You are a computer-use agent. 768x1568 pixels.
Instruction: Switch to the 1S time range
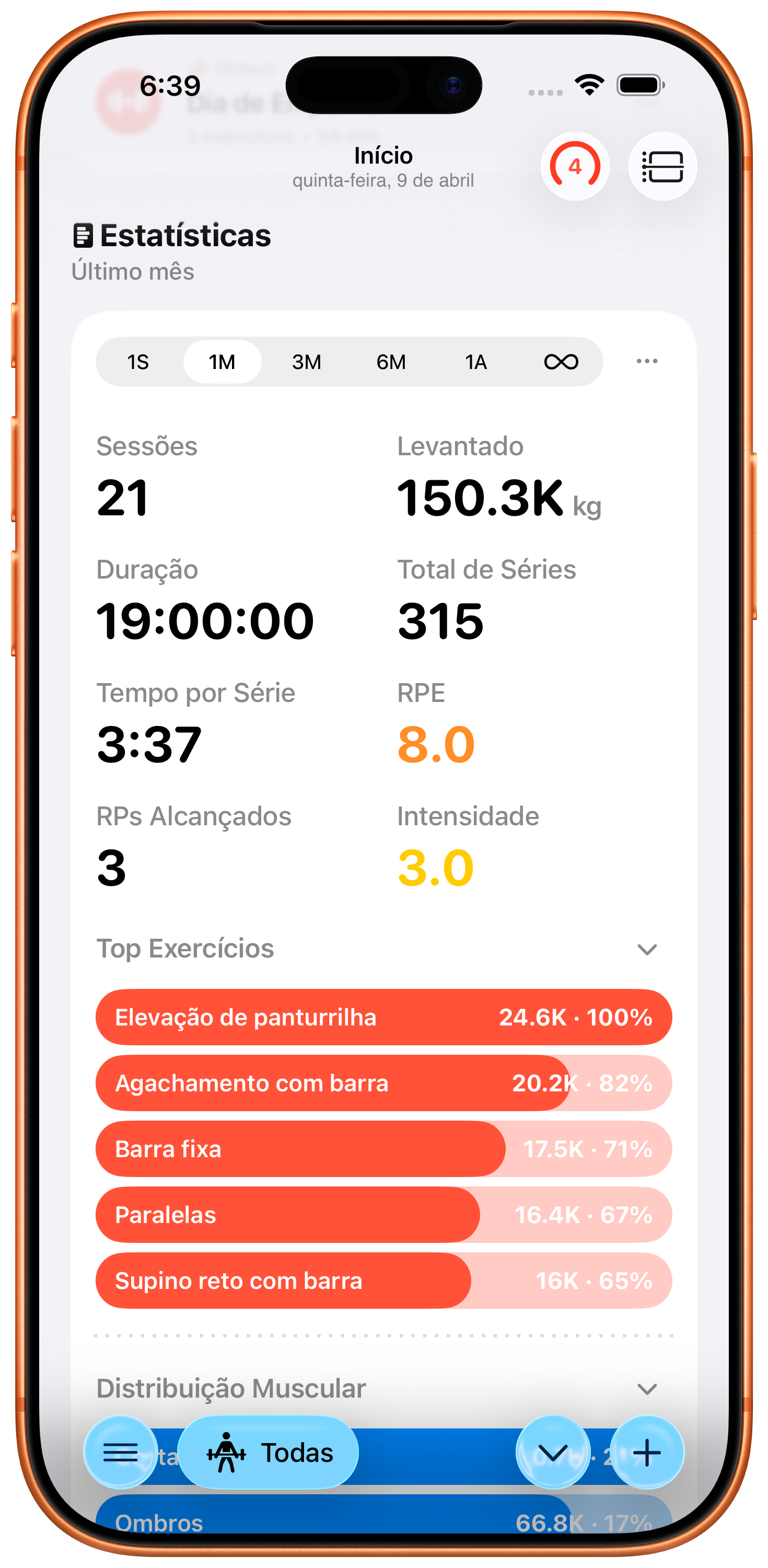[x=138, y=362]
